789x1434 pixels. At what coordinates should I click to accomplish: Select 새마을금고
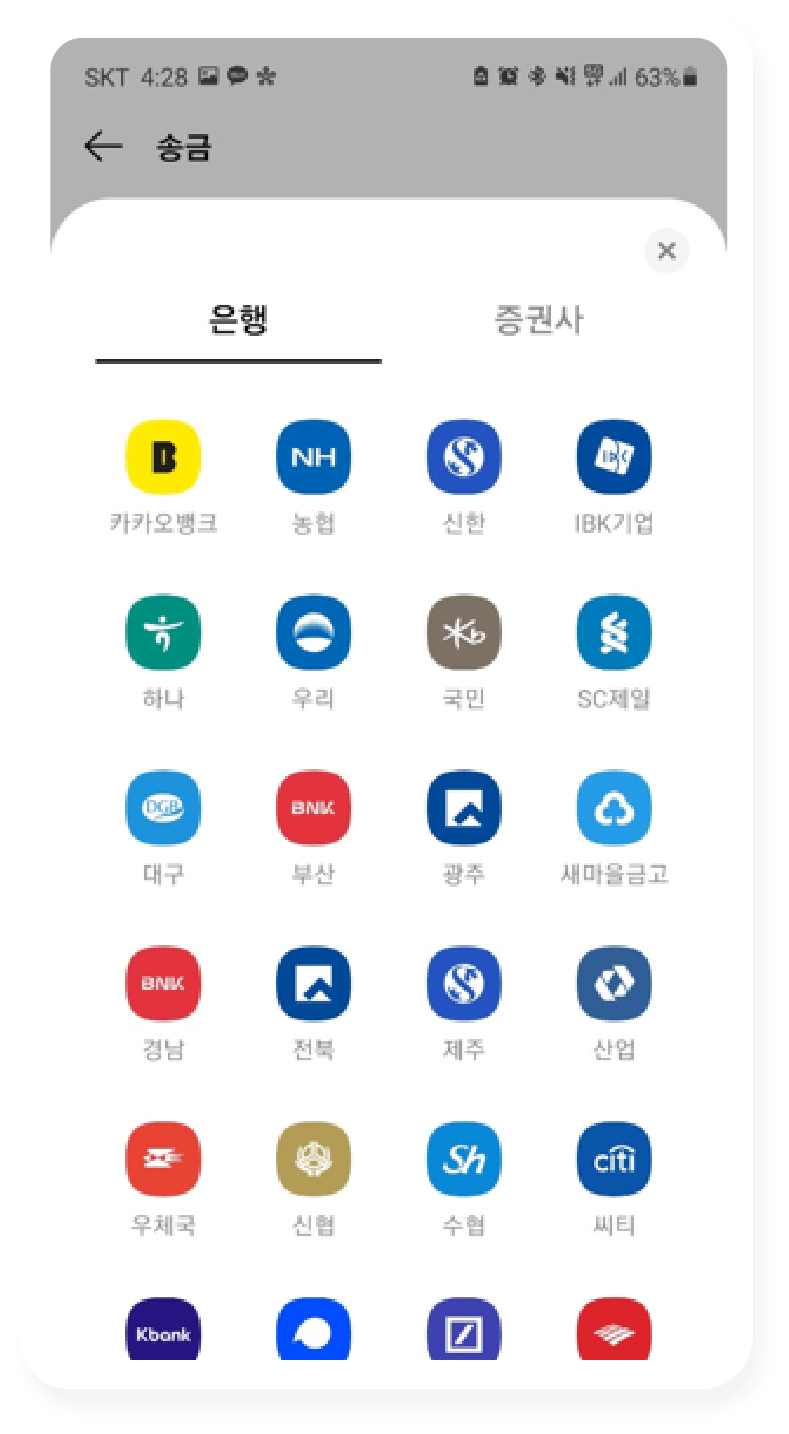pos(614,808)
